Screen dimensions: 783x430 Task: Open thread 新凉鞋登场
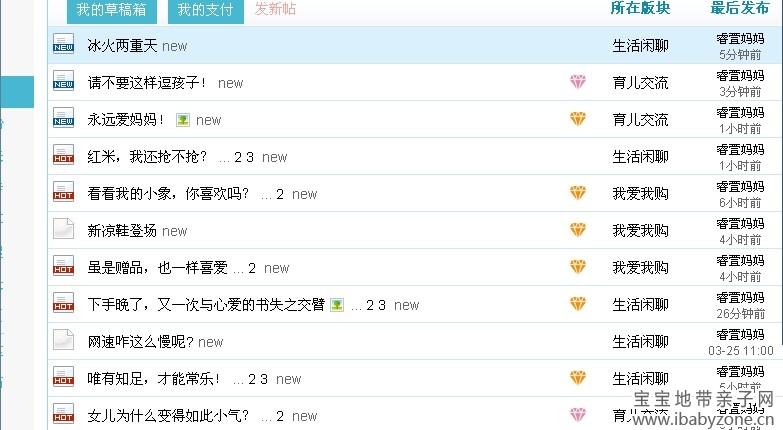tap(122, 231)
